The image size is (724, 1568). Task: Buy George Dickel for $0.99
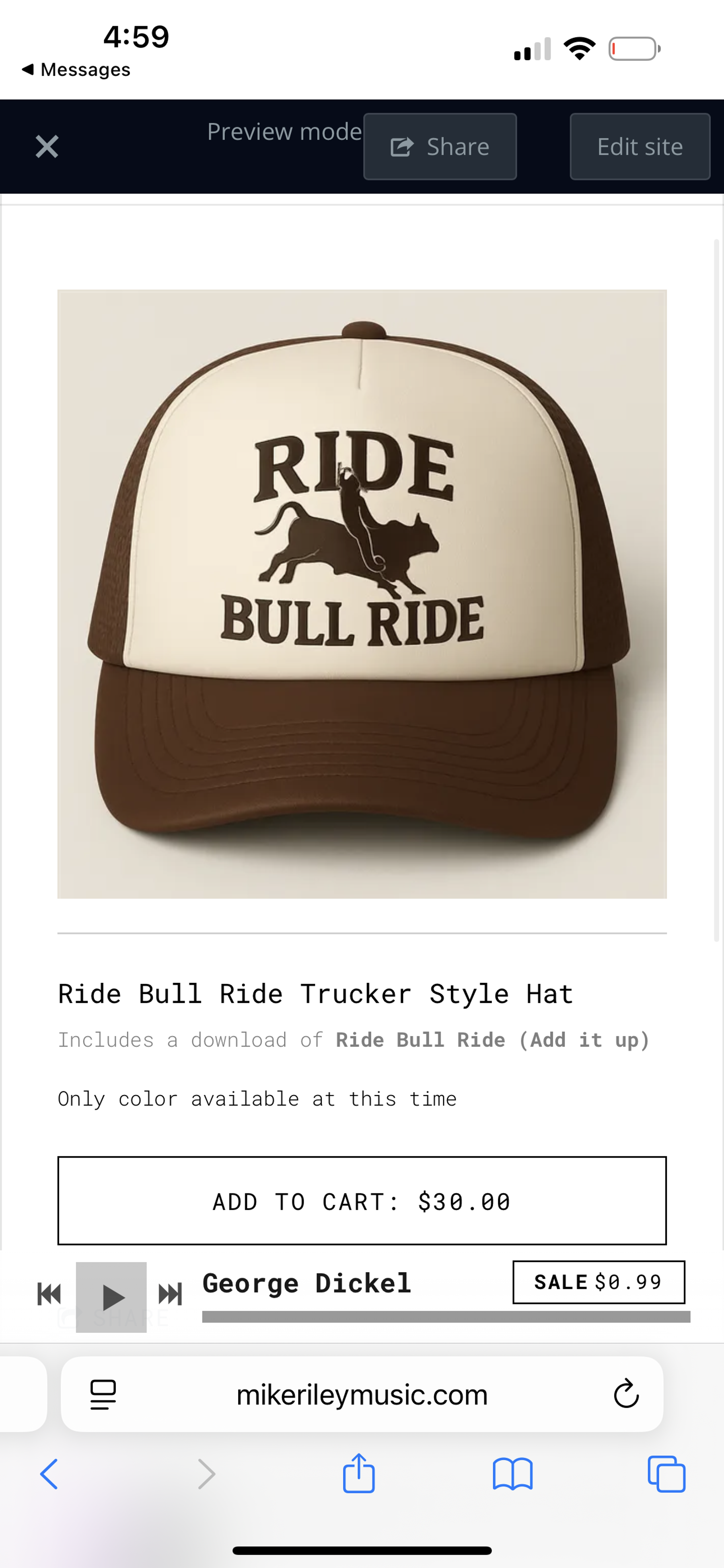[x=598, y=1282]
